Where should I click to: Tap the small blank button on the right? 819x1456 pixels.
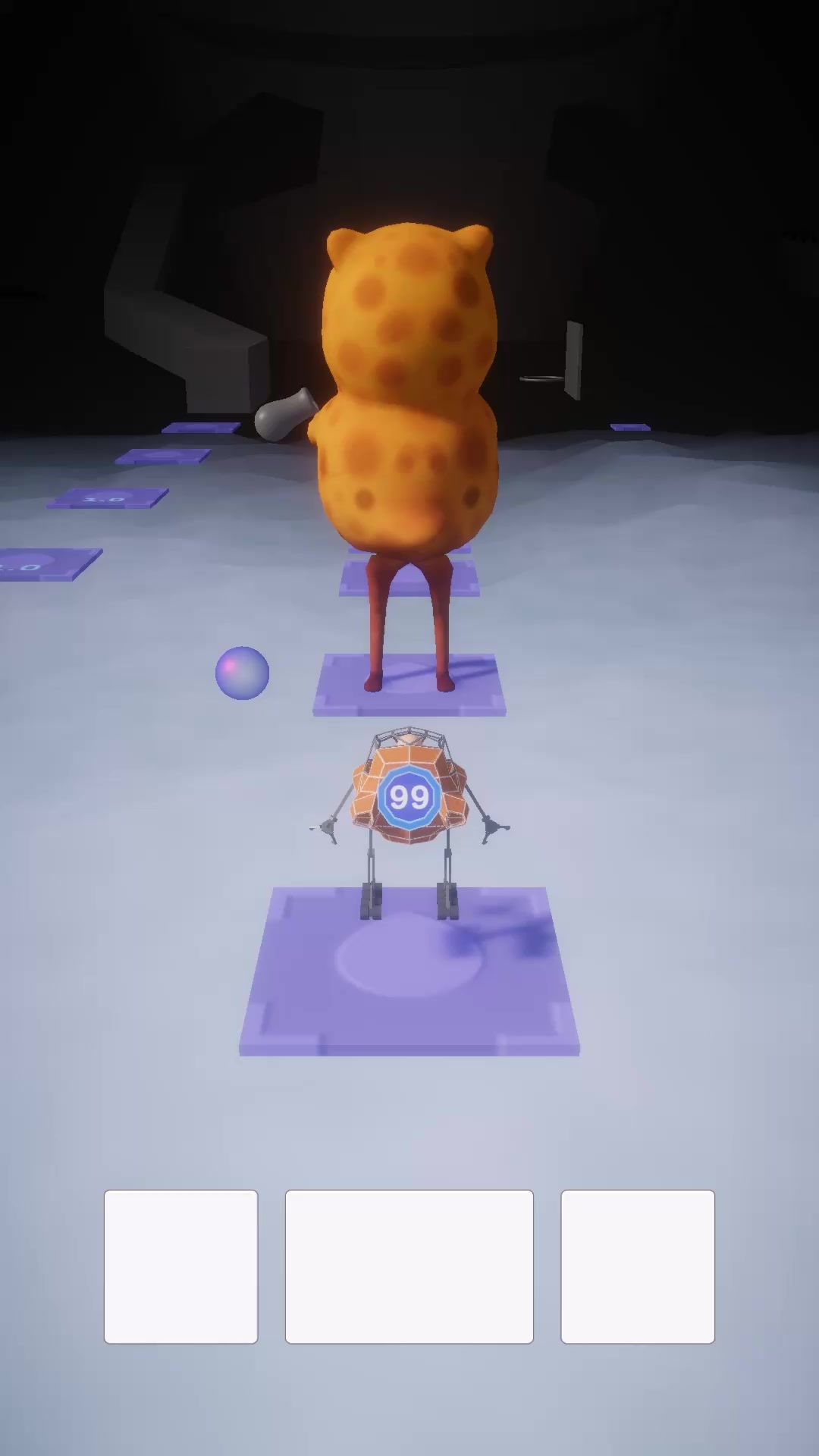637,1266
